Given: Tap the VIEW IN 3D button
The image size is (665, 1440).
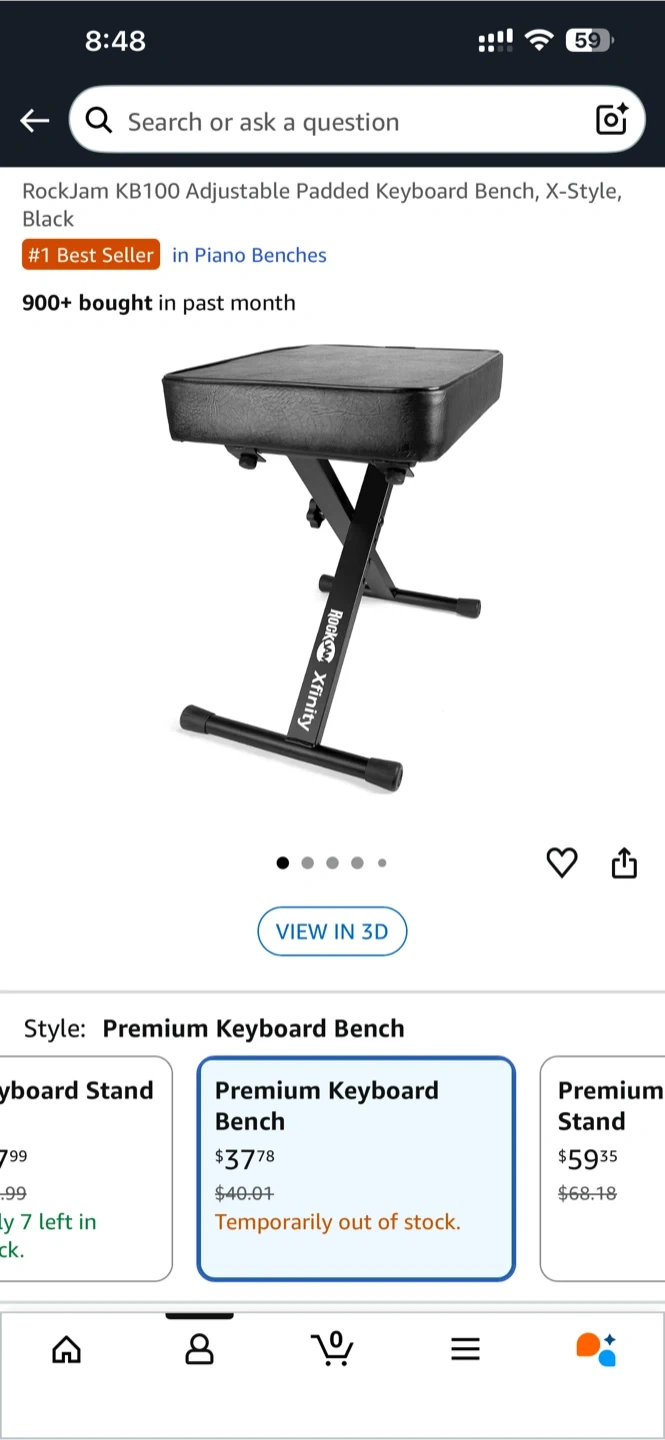Looking at the screenshot, I should [x=332, y=932].
